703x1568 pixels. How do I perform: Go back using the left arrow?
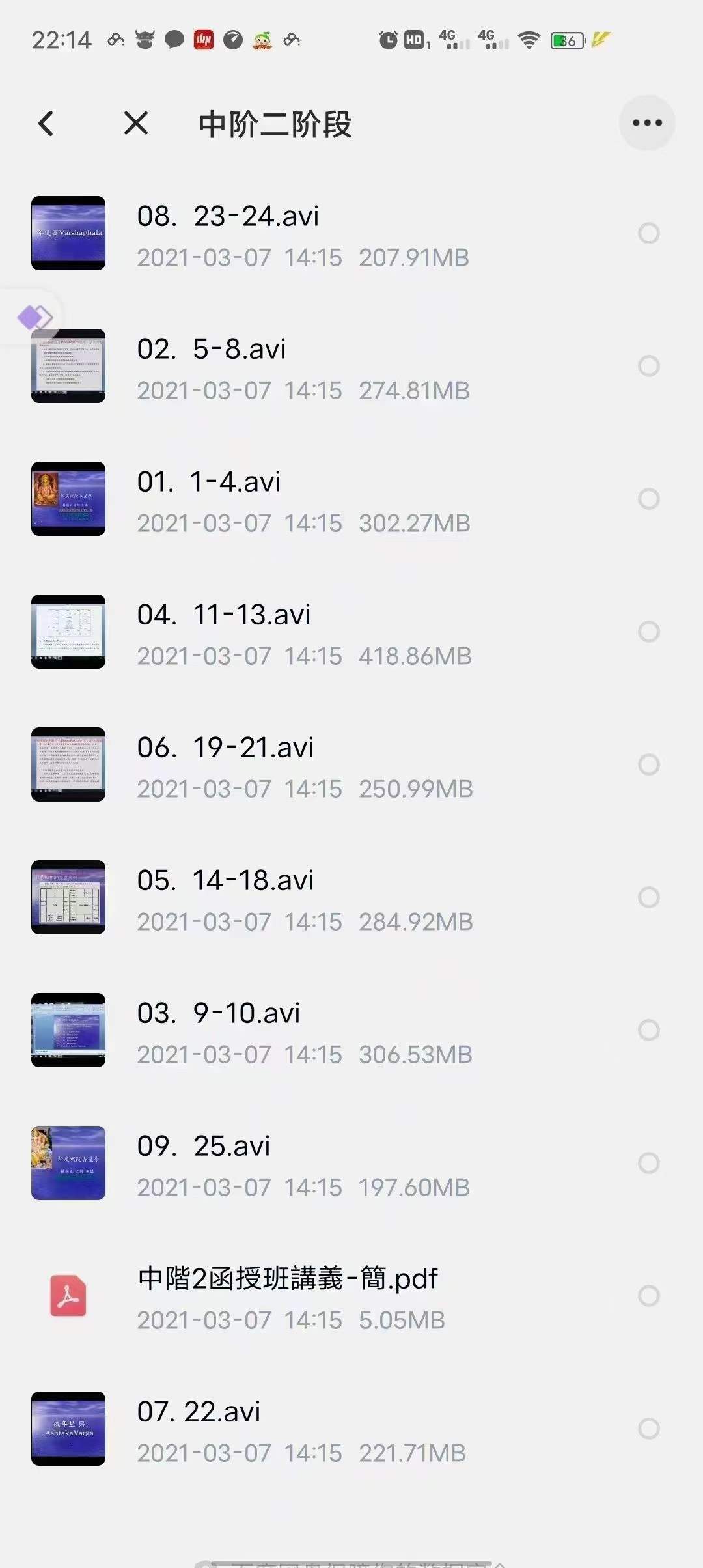click(46, 123)
